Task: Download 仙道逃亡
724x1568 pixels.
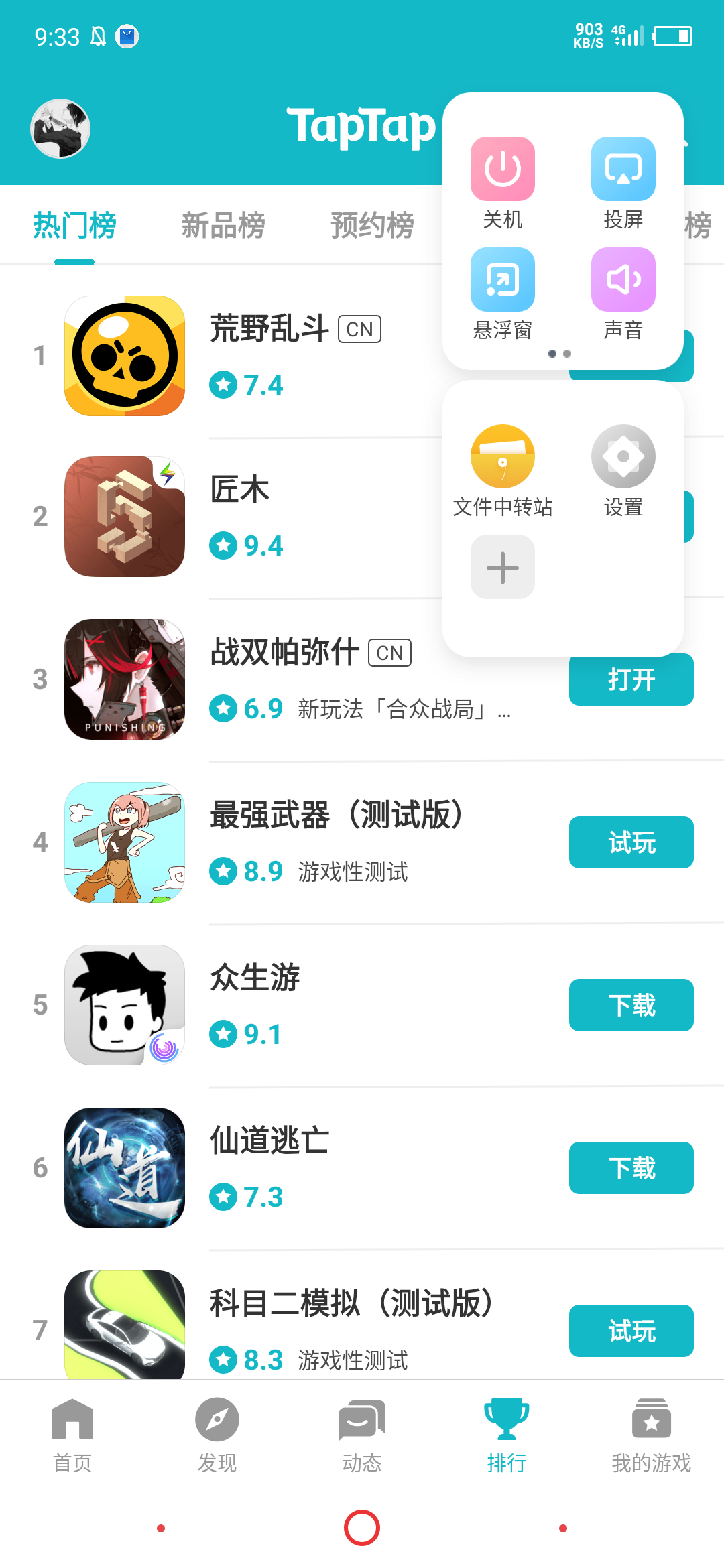Action: 631,1168
